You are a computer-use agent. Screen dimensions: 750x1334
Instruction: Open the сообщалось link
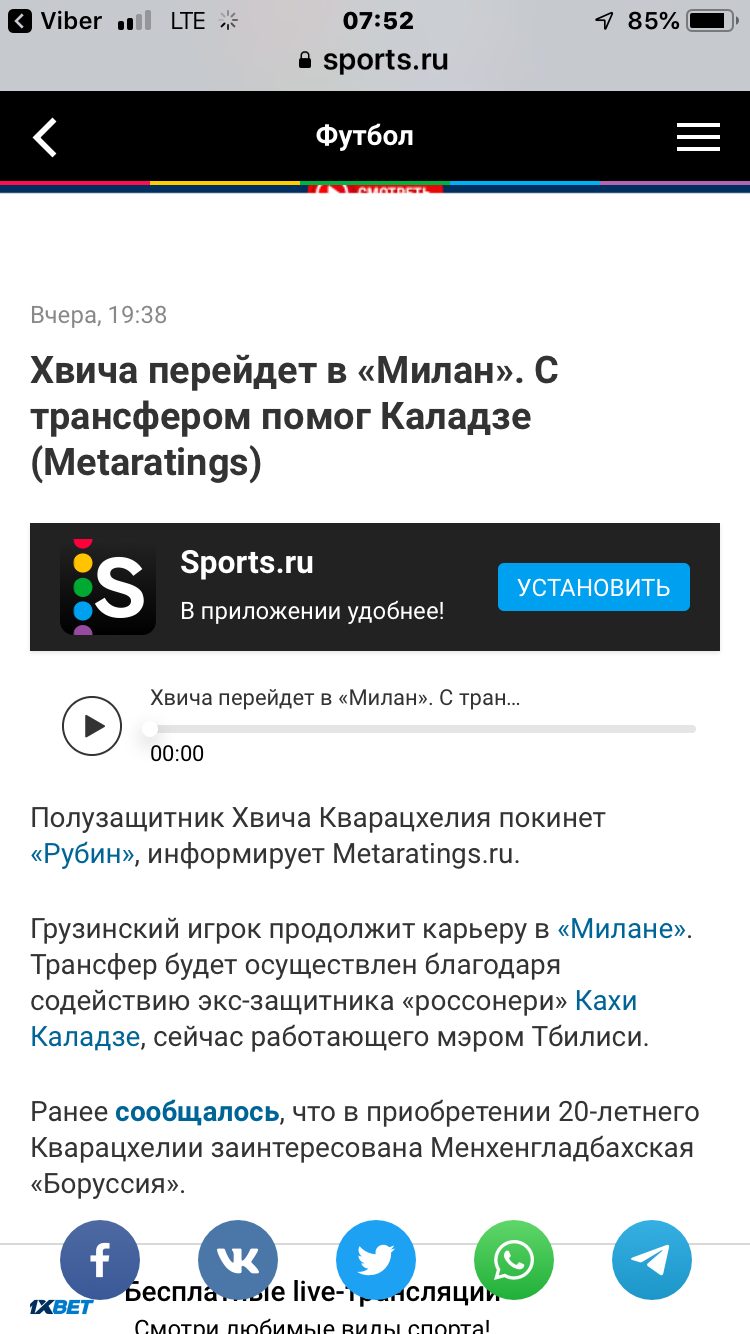(x=197, y=1111)
